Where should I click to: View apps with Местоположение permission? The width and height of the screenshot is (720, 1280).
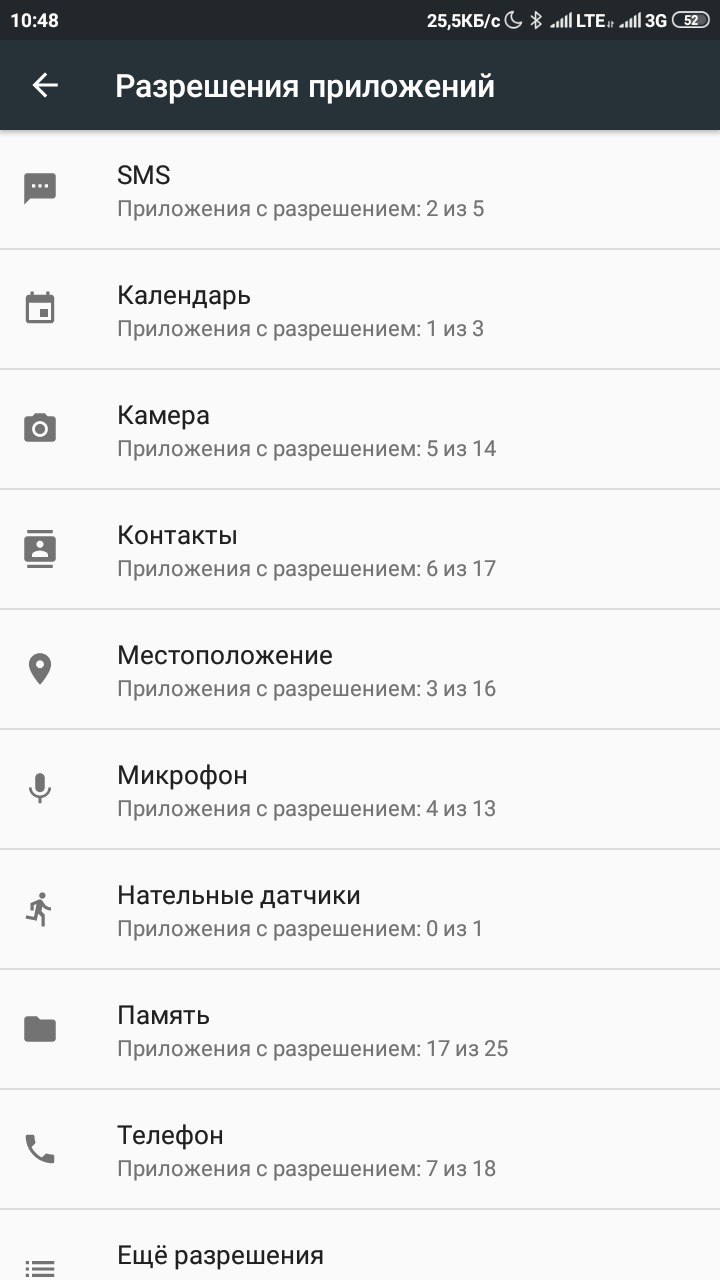click(x=360, y=670)
